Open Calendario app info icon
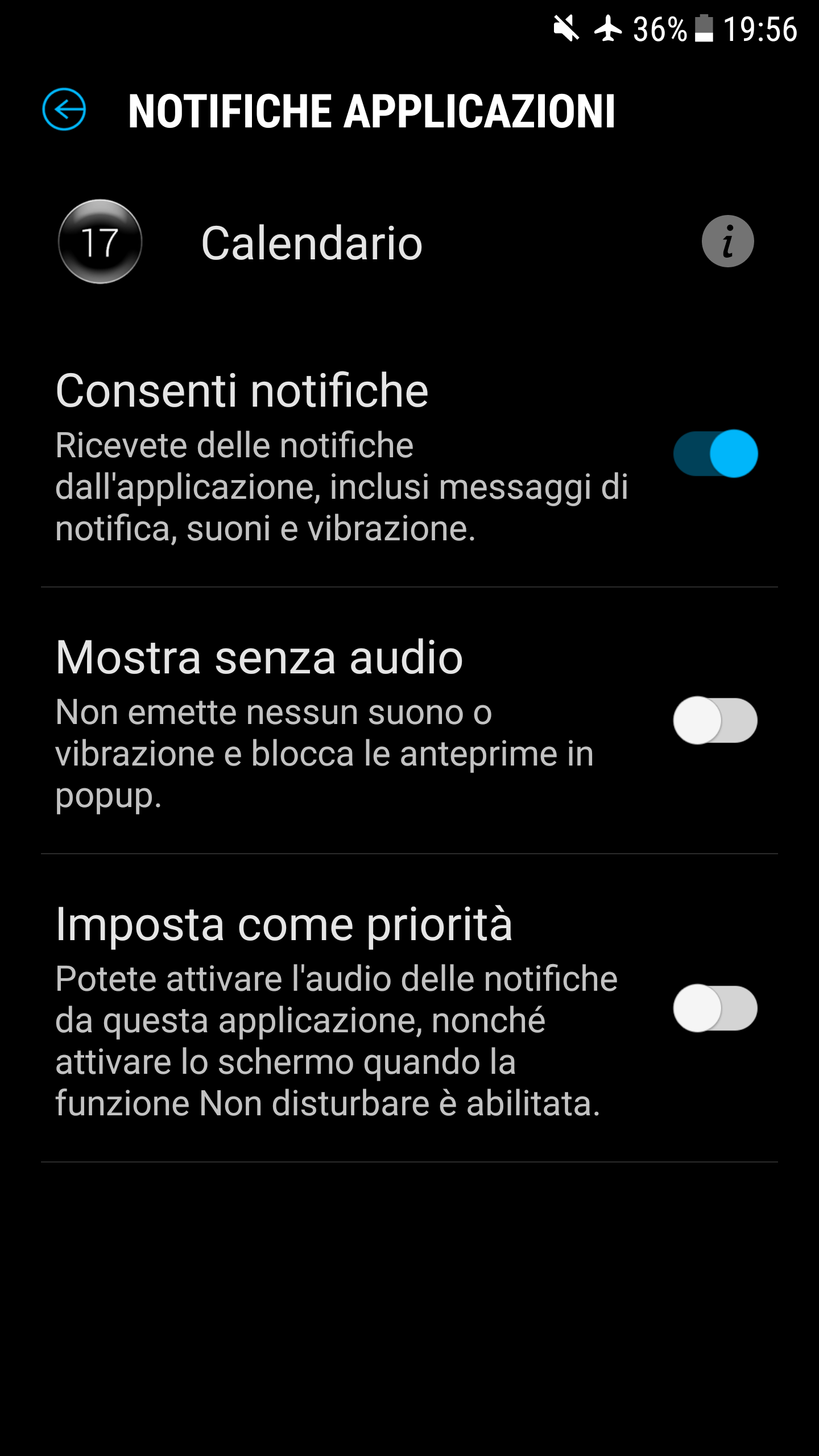The image size is (819, 1456). [x=727, y=242]
